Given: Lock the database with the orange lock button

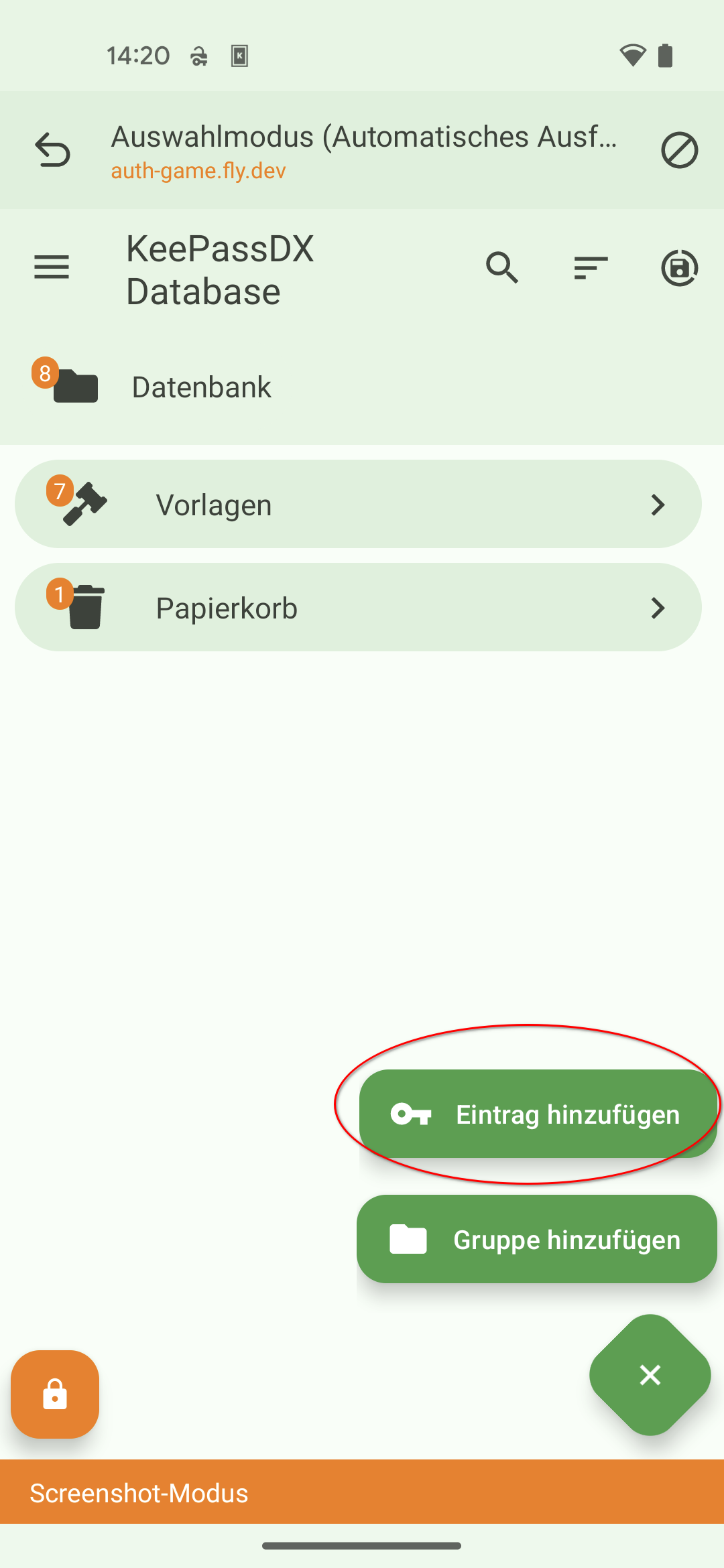Looking at the screenshot, I should pyautogui.click(x=55, y=1394).
